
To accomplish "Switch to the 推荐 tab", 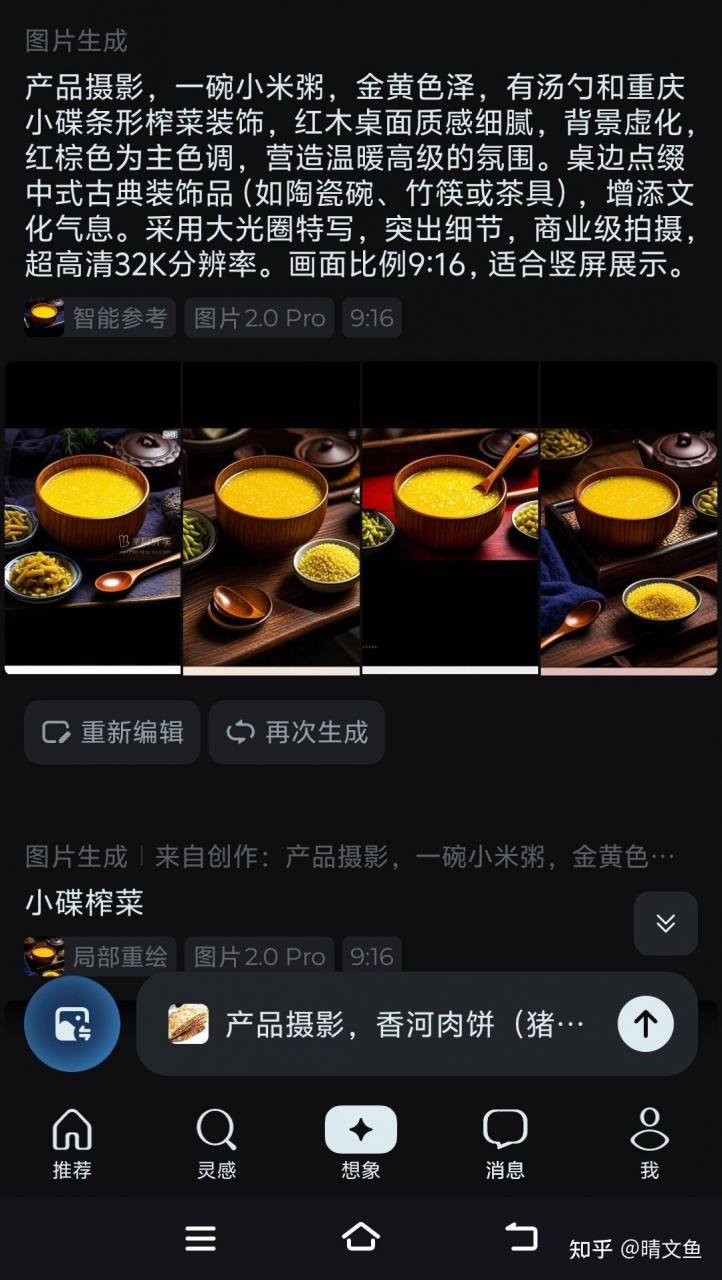I will tap(72, 1143).
